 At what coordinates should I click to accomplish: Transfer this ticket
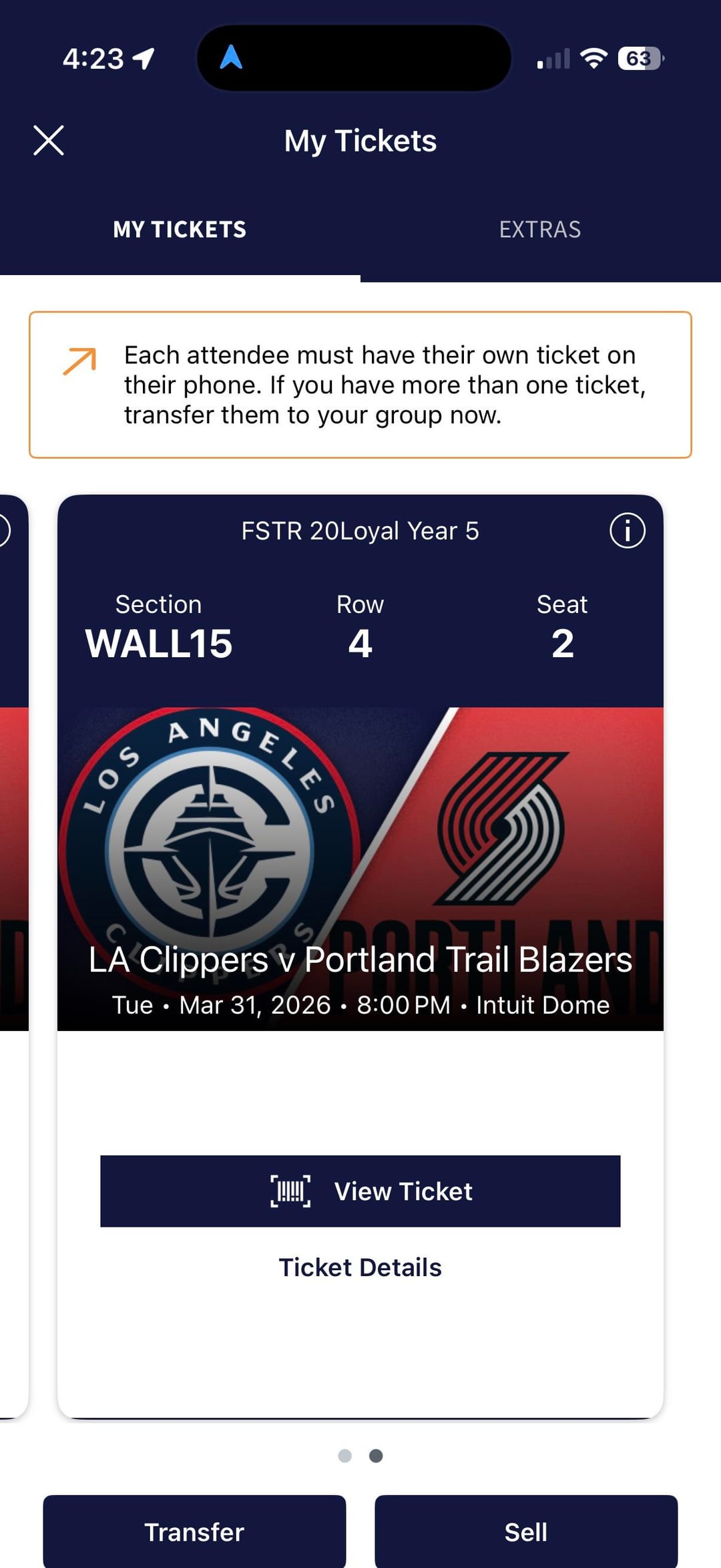[194, 1532]
